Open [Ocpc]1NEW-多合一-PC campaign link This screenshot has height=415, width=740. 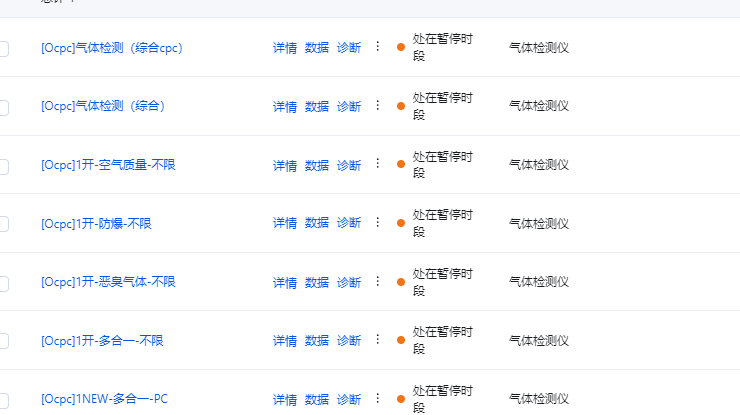pos(104,399)
